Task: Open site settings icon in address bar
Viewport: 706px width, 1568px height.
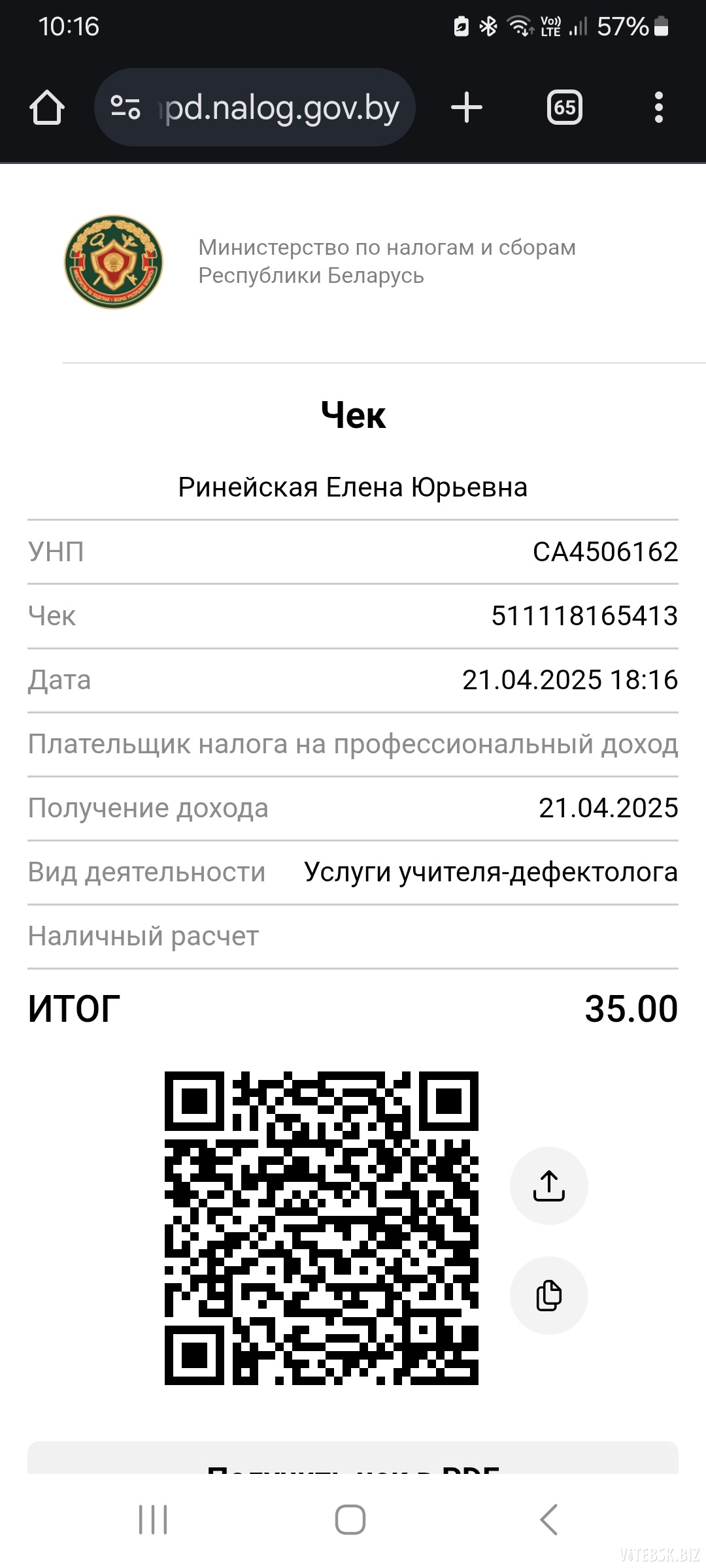Action: [126, 107]
